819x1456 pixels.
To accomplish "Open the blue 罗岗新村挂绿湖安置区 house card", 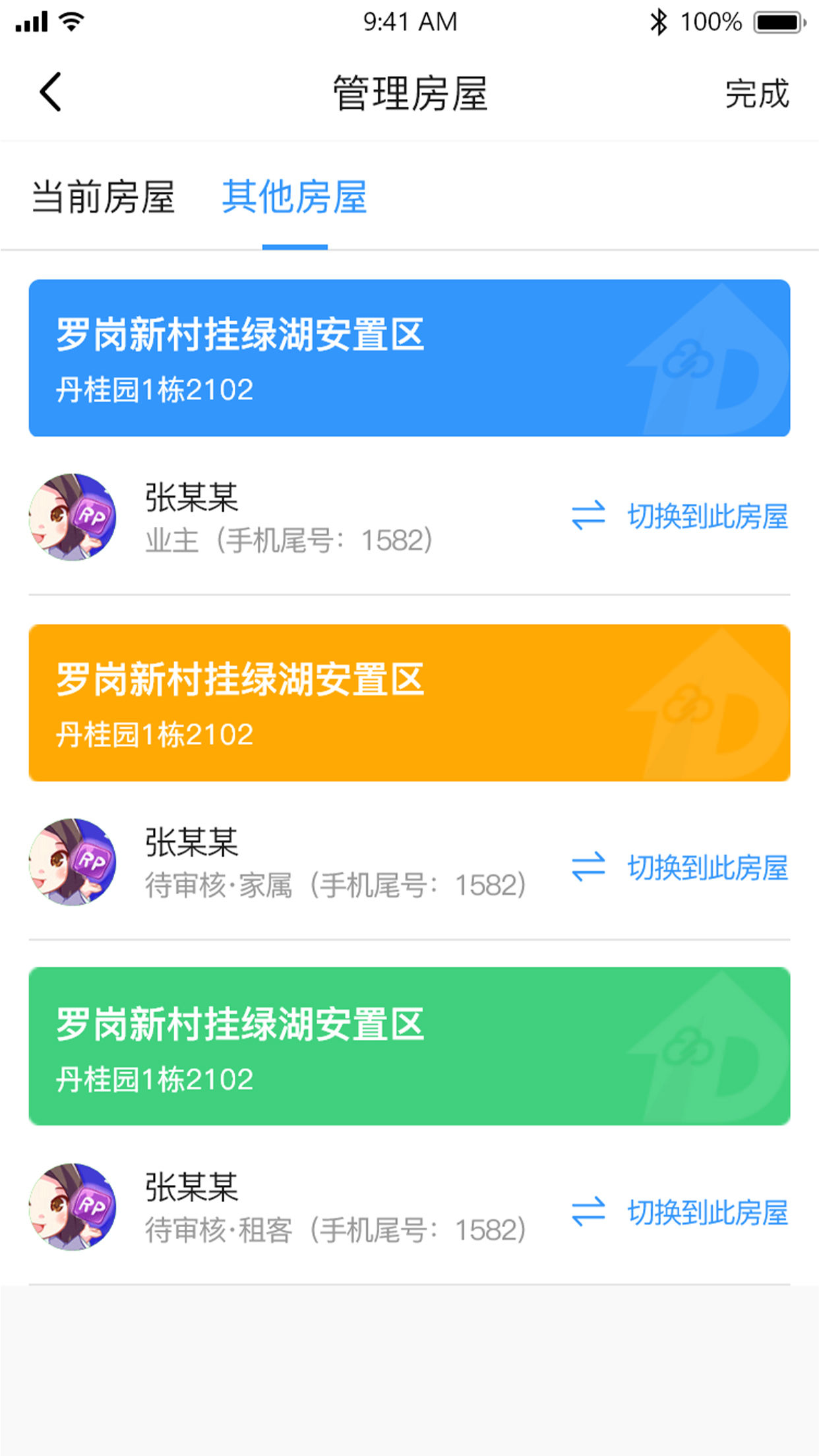I will [409, 358].
